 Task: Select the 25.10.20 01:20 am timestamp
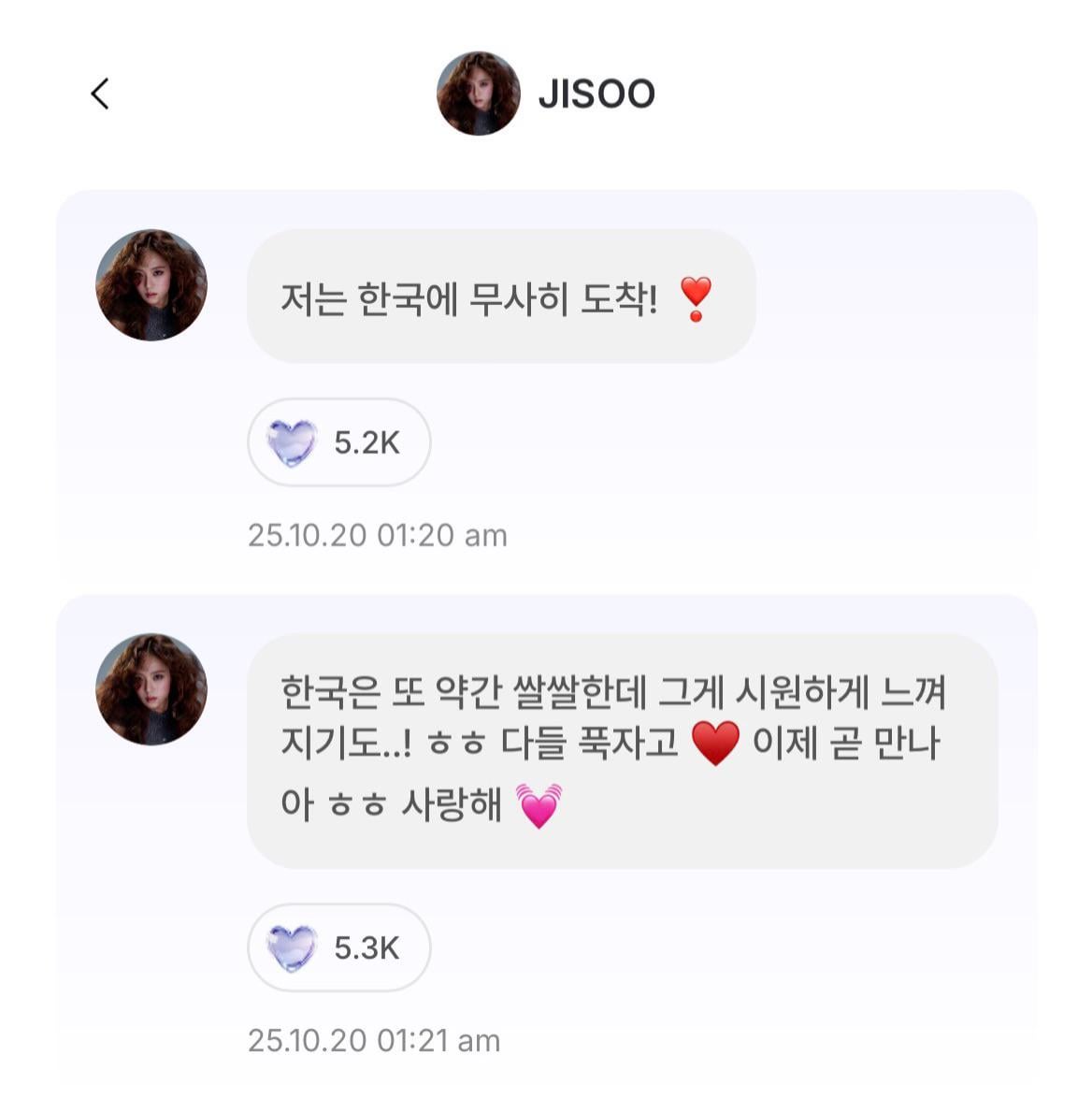click(377, 533)
